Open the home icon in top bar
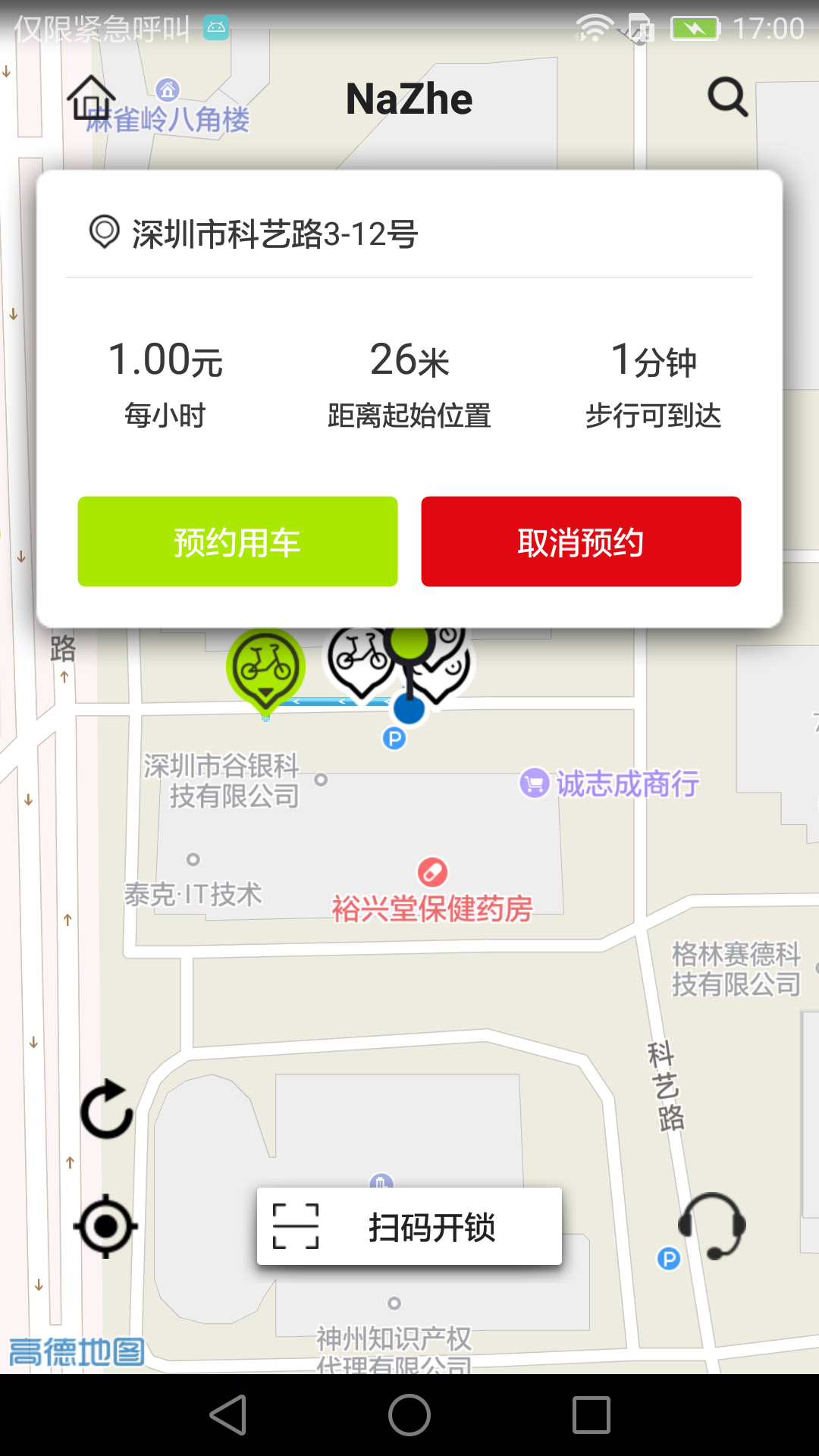 [92, 98]
